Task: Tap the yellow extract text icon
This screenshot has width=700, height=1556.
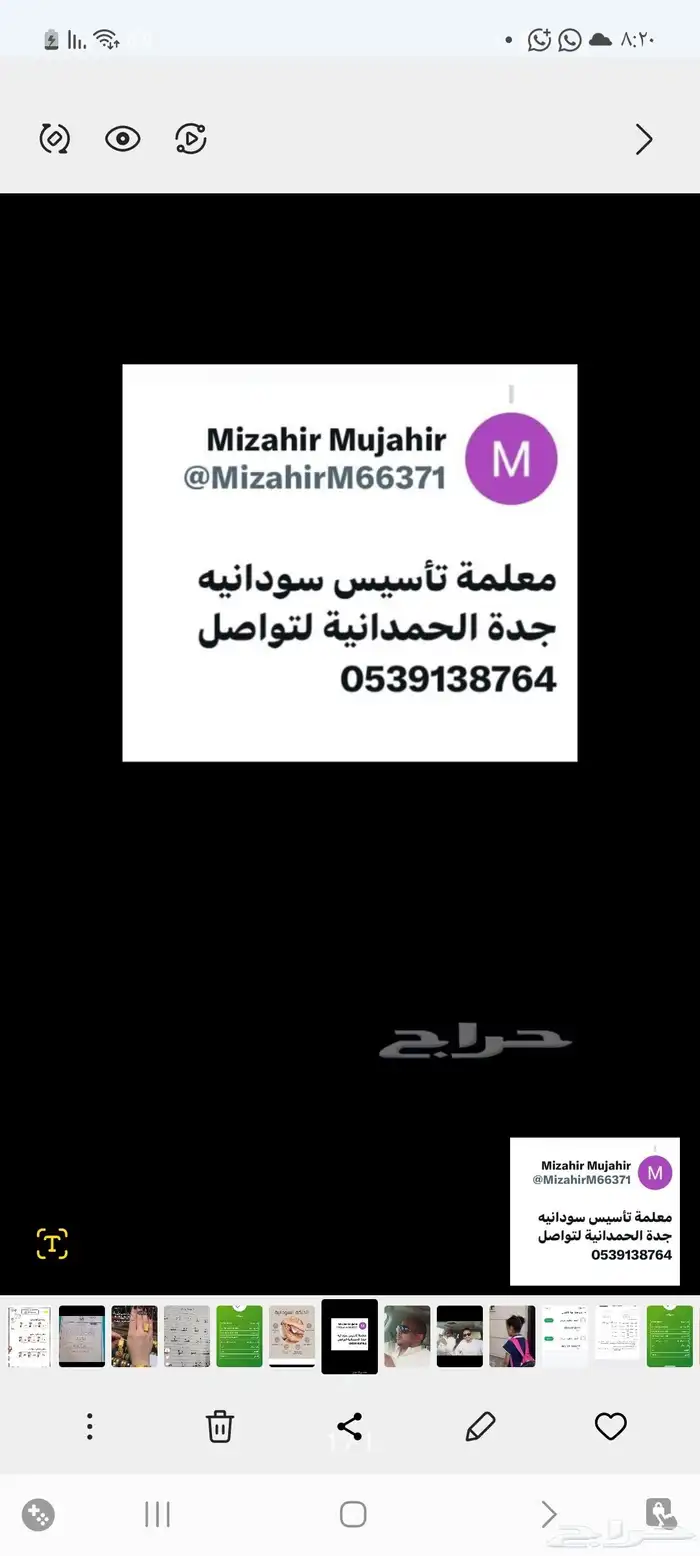Action: pyautogui.click(x=52, y=1244)
